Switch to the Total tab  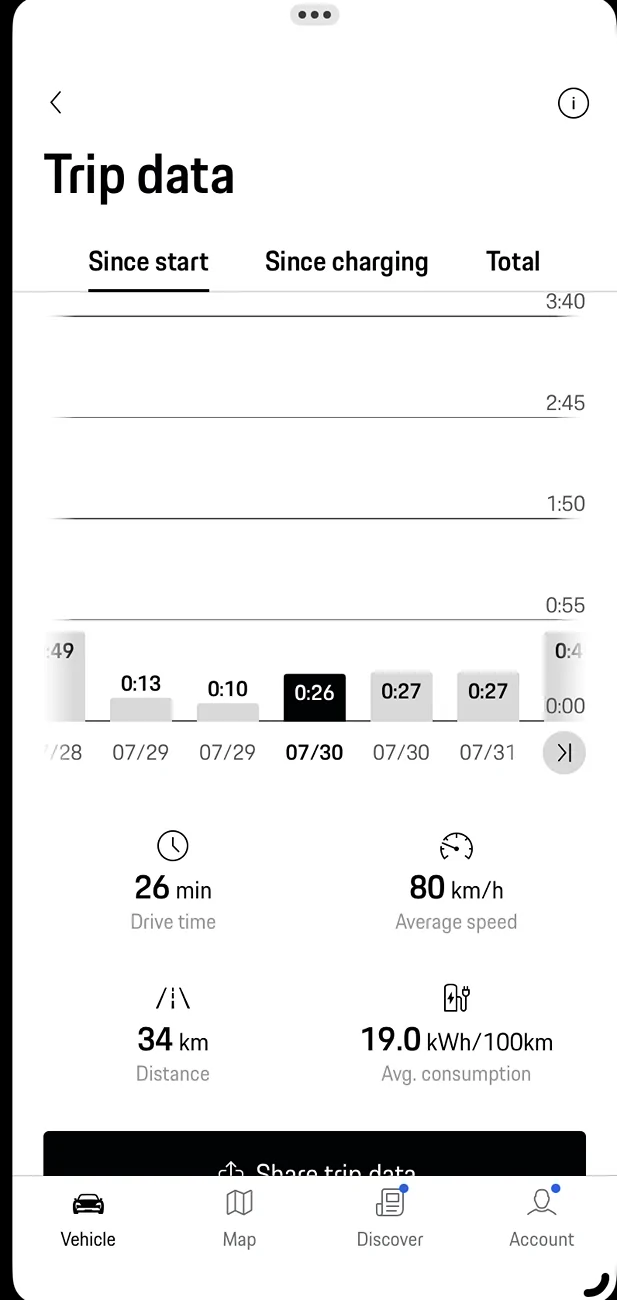pyautogui.click(x=513, y=262)
